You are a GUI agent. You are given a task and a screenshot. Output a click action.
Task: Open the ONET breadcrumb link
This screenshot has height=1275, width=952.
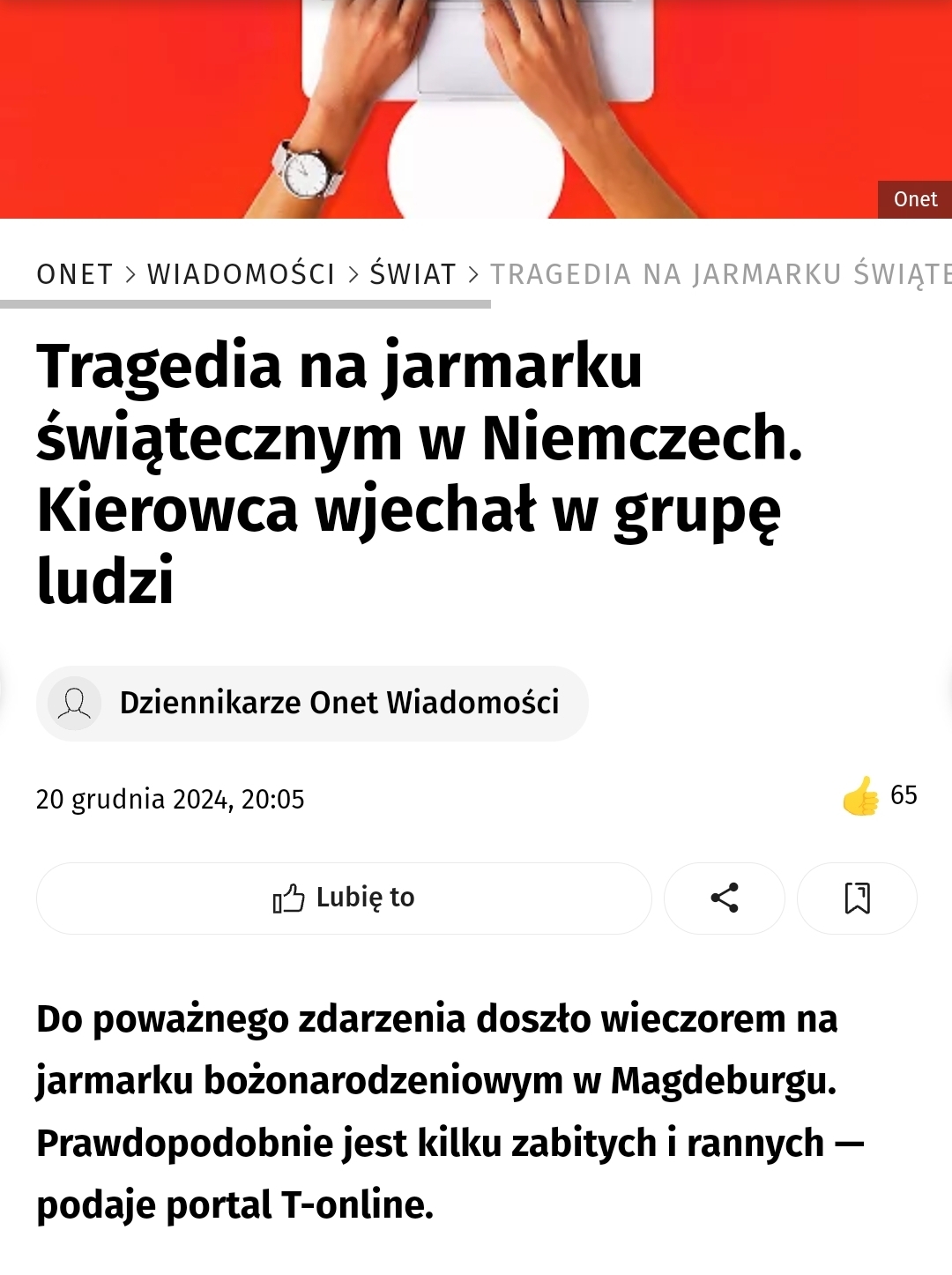75,274
